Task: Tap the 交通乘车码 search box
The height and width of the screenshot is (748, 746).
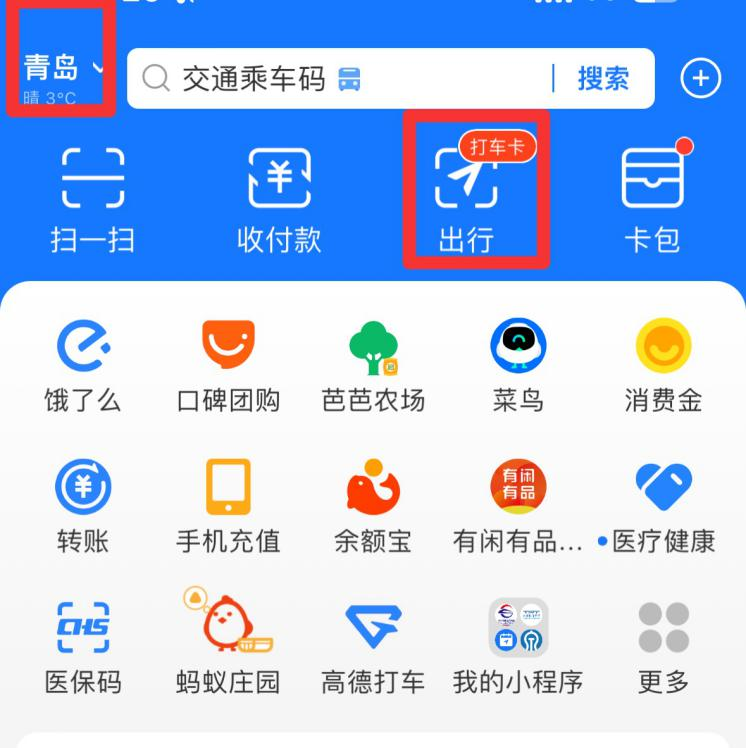Action: [x=340, y=79]
